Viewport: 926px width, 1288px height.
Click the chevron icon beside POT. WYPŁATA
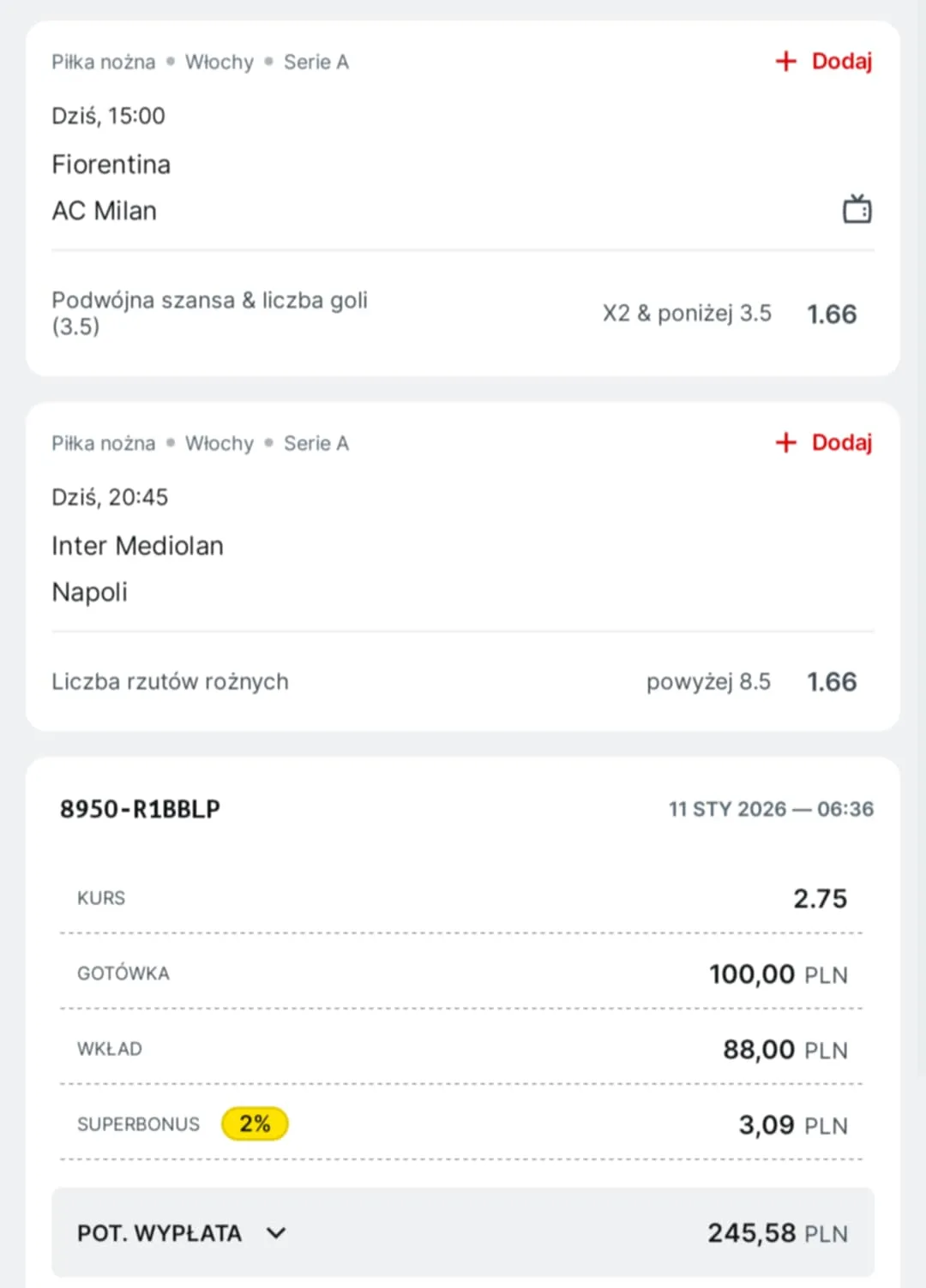pos(275,1232)
